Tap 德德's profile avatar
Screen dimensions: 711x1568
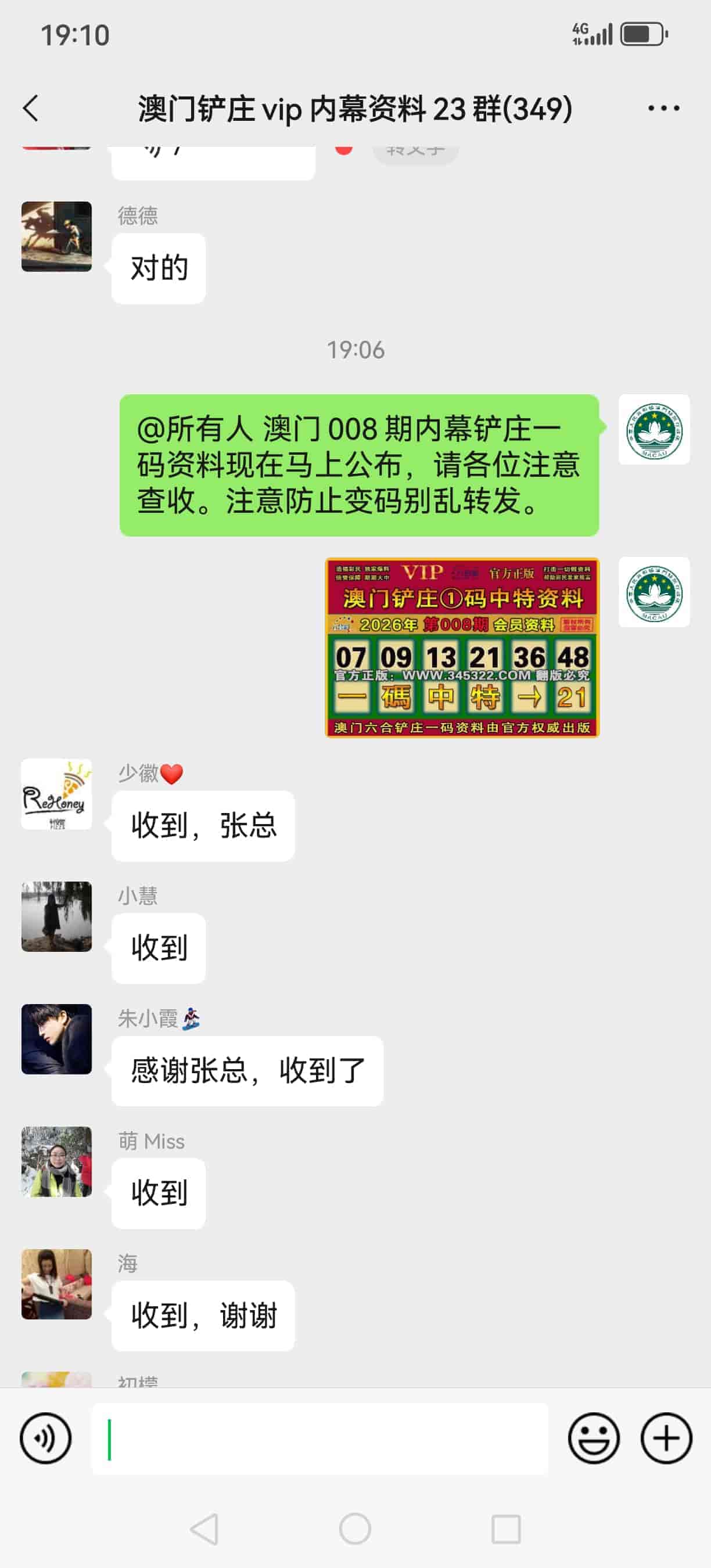[x=56, y=237]
